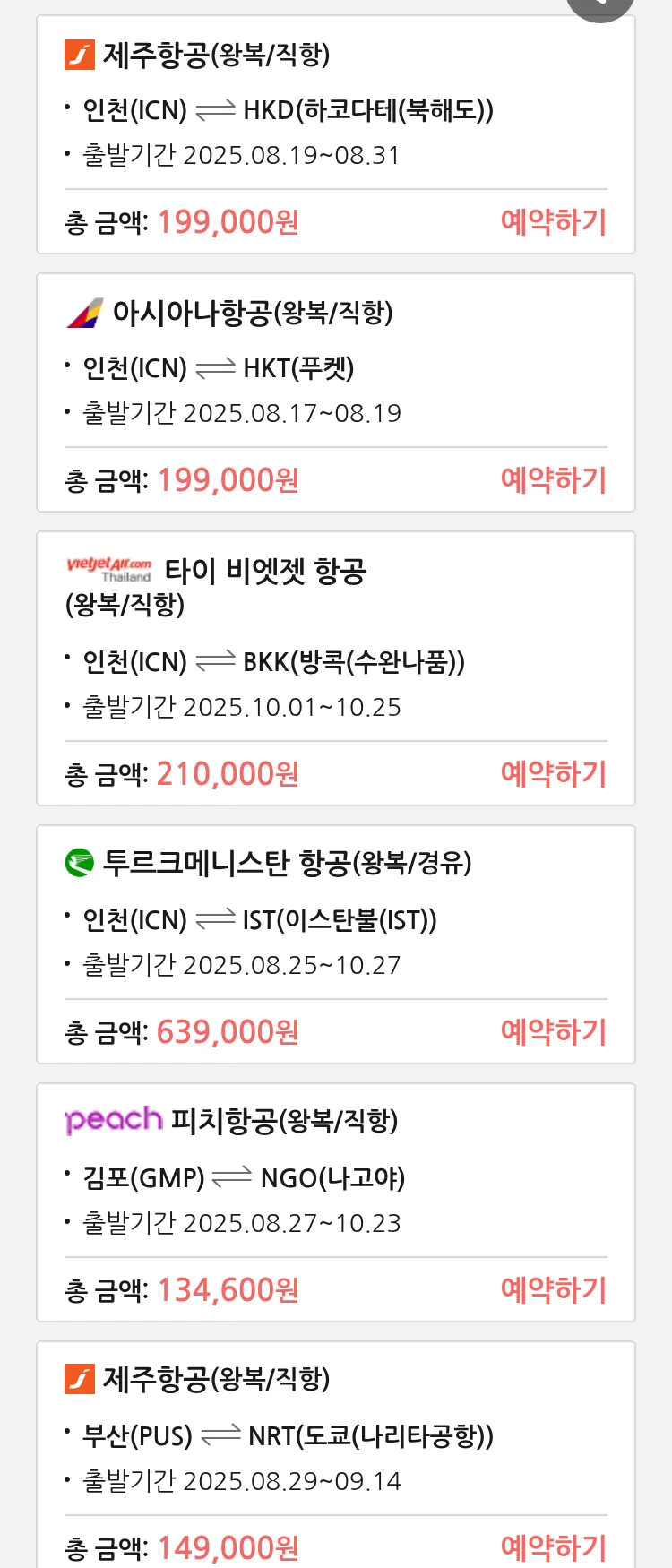
Task: Click the search icon at the top right
Action: [599, 4]
